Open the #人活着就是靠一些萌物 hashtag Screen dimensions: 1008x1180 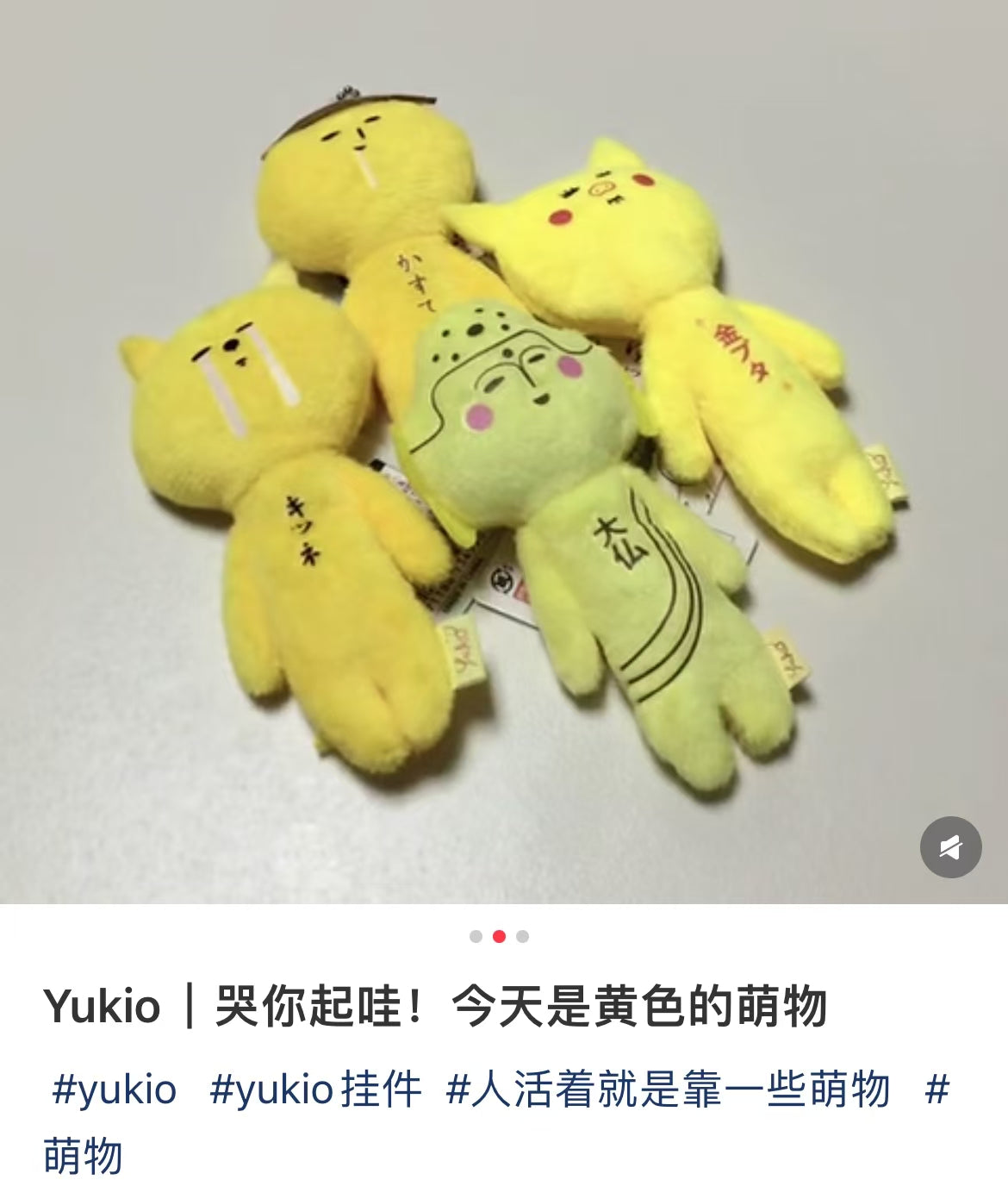668,1089
